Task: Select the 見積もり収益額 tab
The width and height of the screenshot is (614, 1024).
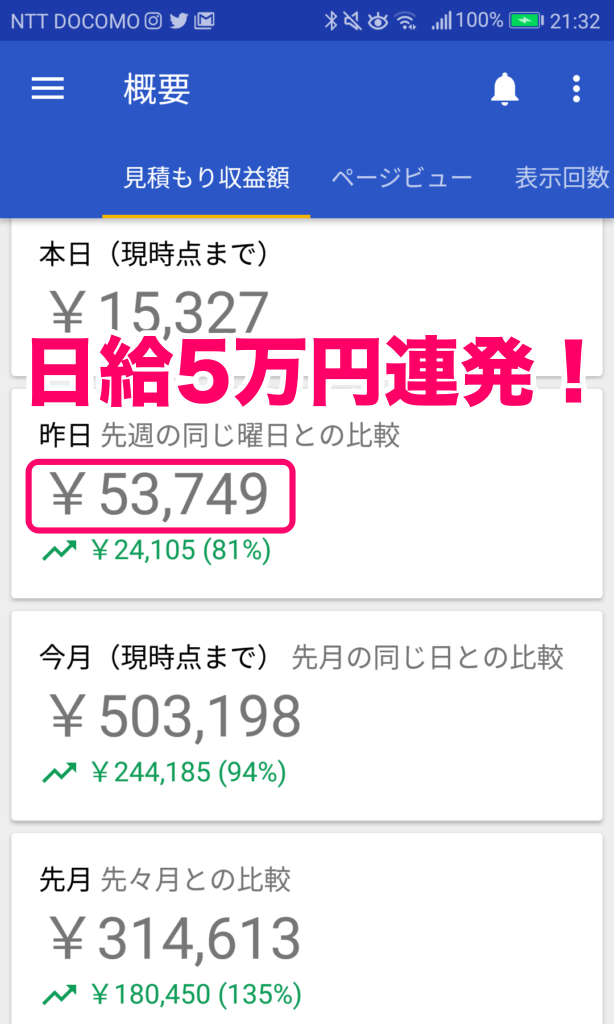Action: [x=206, y=177]
